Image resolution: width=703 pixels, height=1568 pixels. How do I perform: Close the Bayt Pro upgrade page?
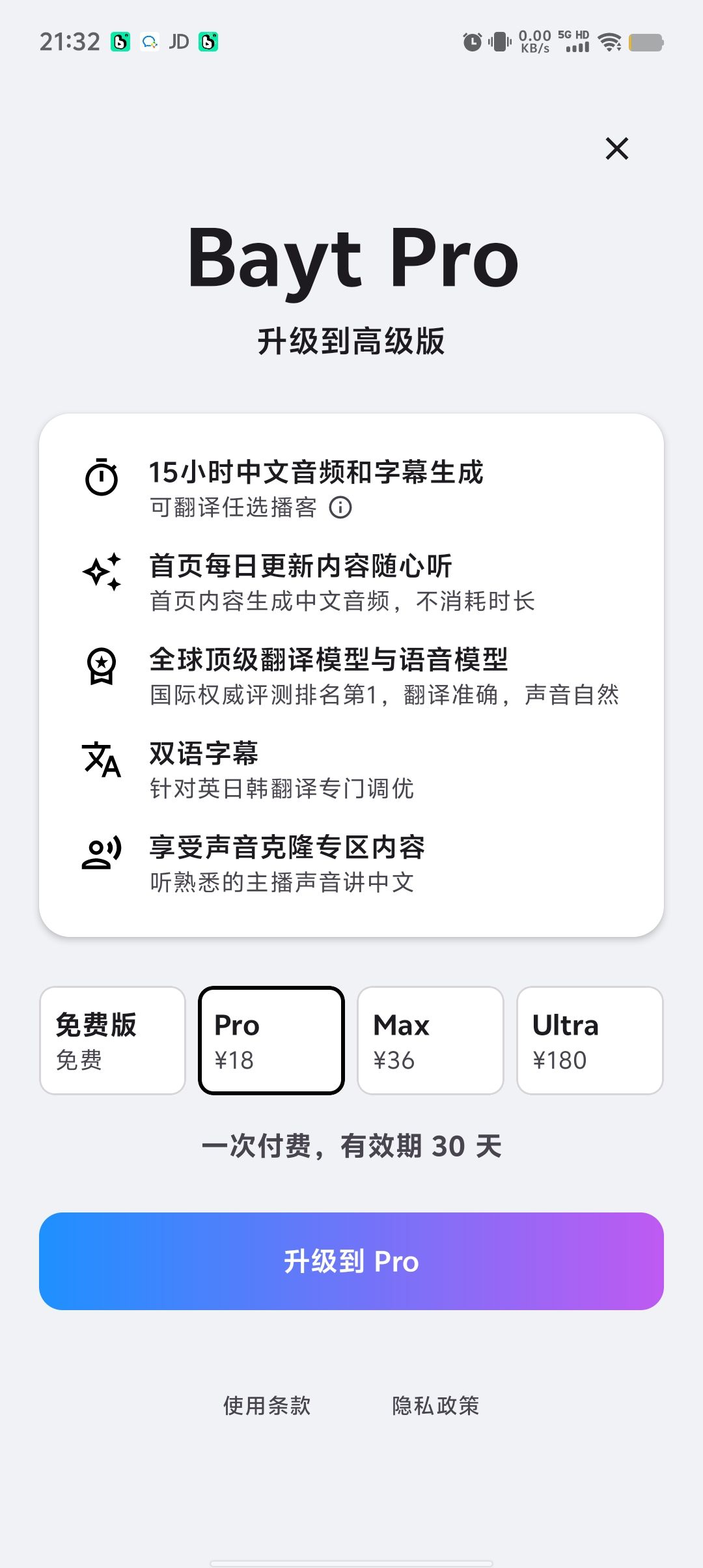click(616, 148)
